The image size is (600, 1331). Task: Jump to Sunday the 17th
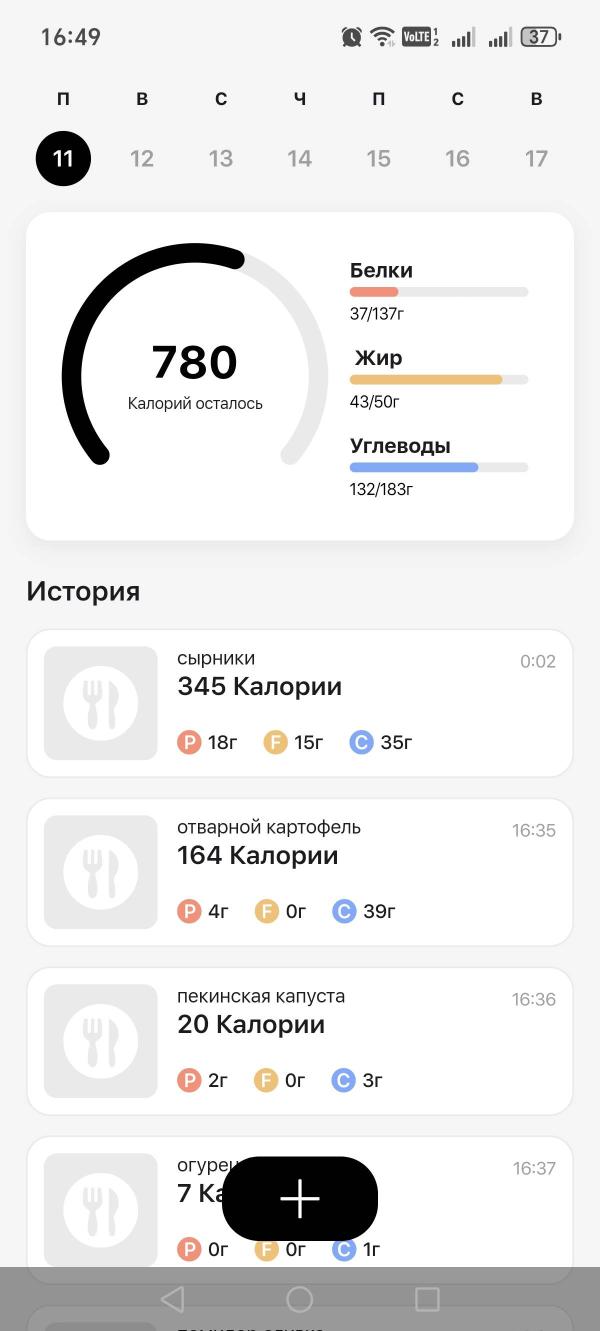(x=536, y=158)
